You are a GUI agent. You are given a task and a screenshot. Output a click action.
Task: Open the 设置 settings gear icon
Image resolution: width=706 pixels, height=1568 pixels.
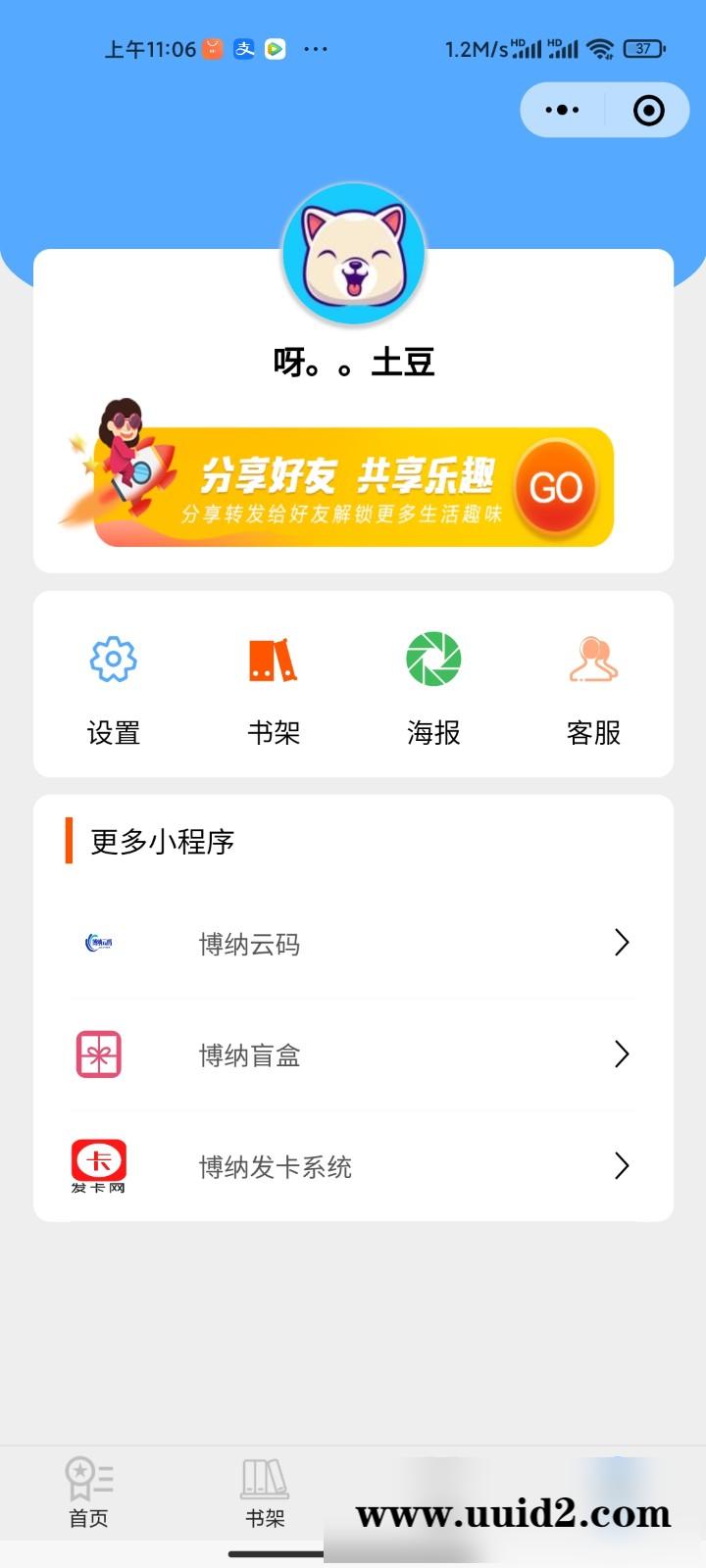(x=114, y=659)
